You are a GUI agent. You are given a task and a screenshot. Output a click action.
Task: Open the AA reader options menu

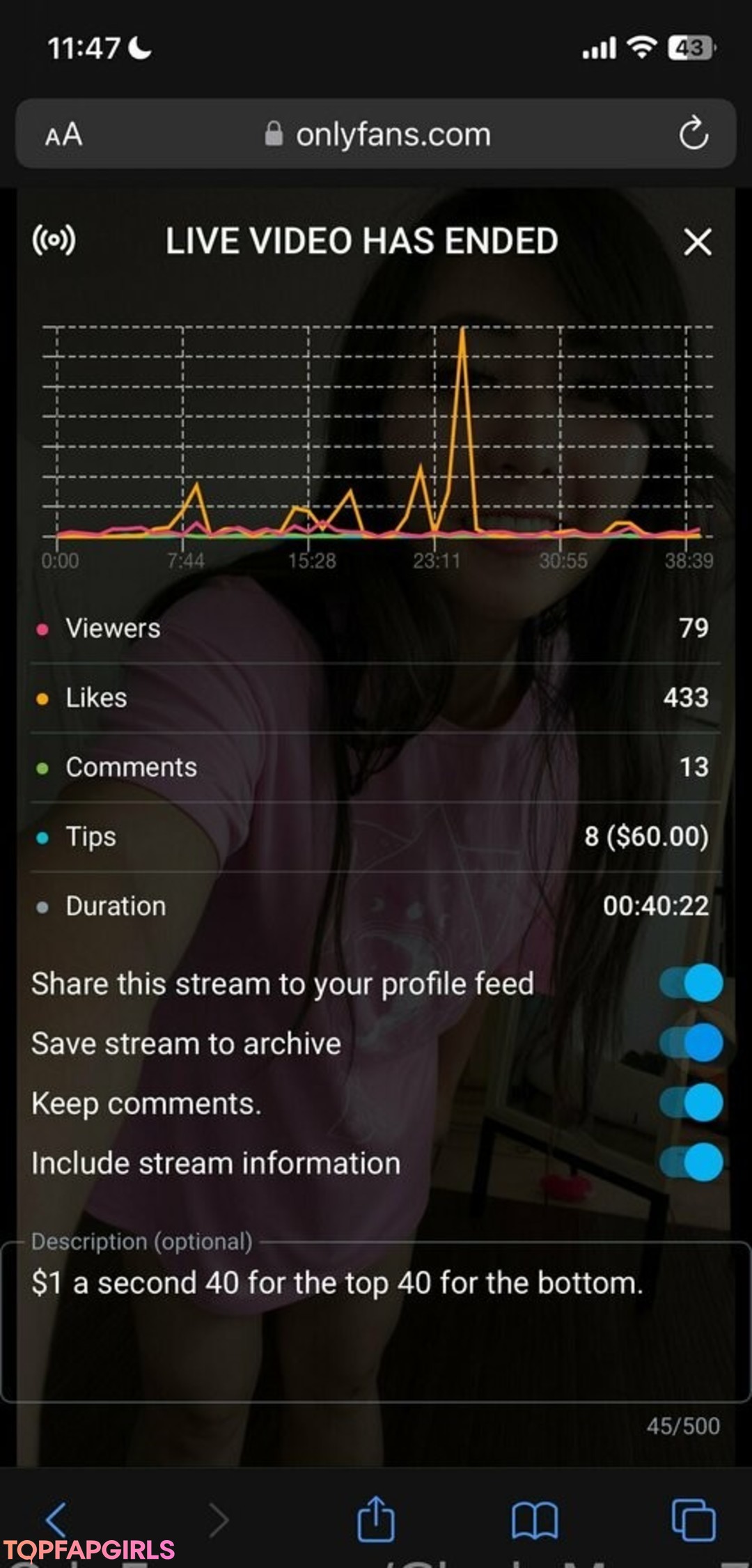pyautogui.click(x=63, y=134)
